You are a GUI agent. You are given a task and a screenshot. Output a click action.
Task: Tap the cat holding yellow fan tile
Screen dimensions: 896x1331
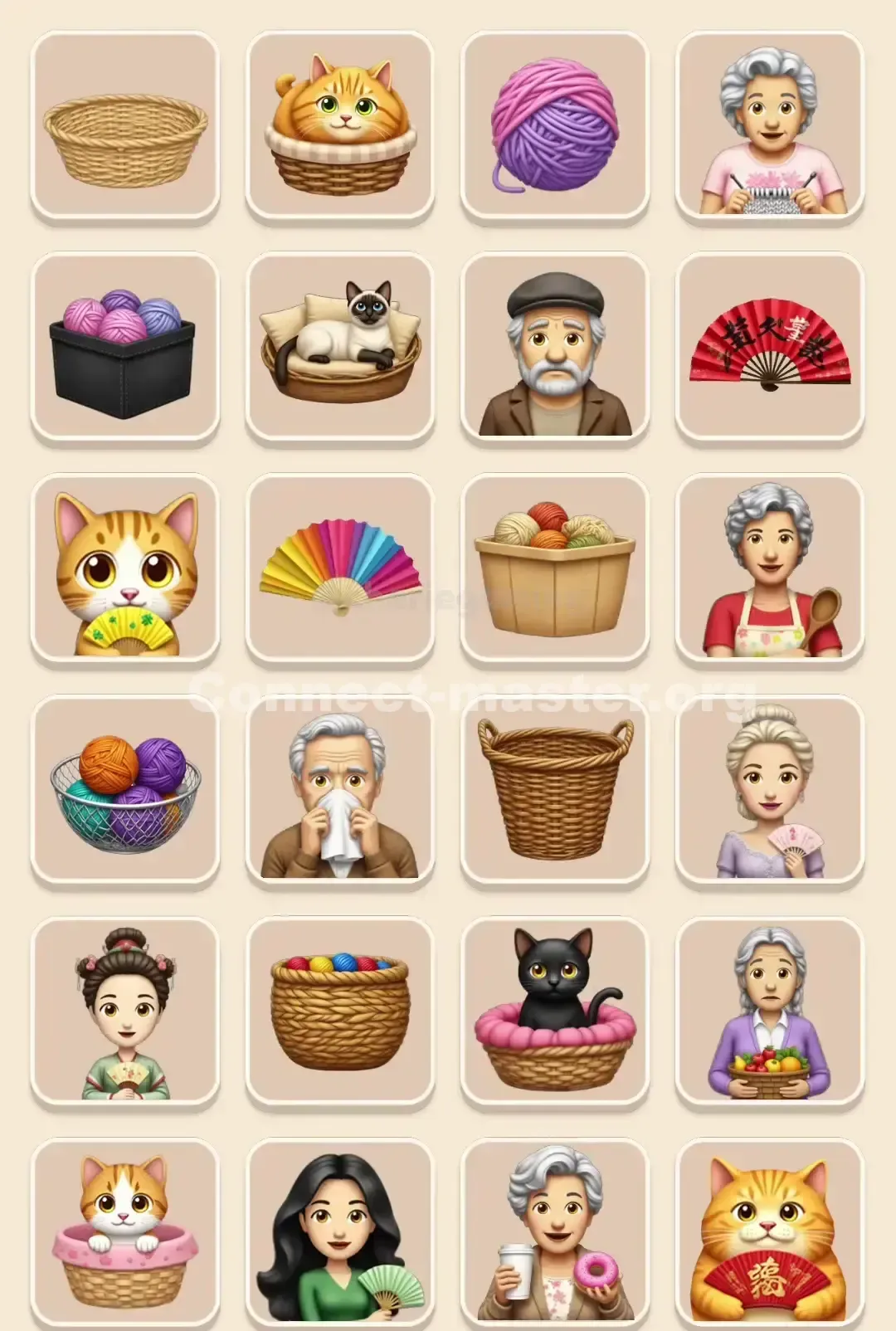pyautogui.click(x=125, y=568)
